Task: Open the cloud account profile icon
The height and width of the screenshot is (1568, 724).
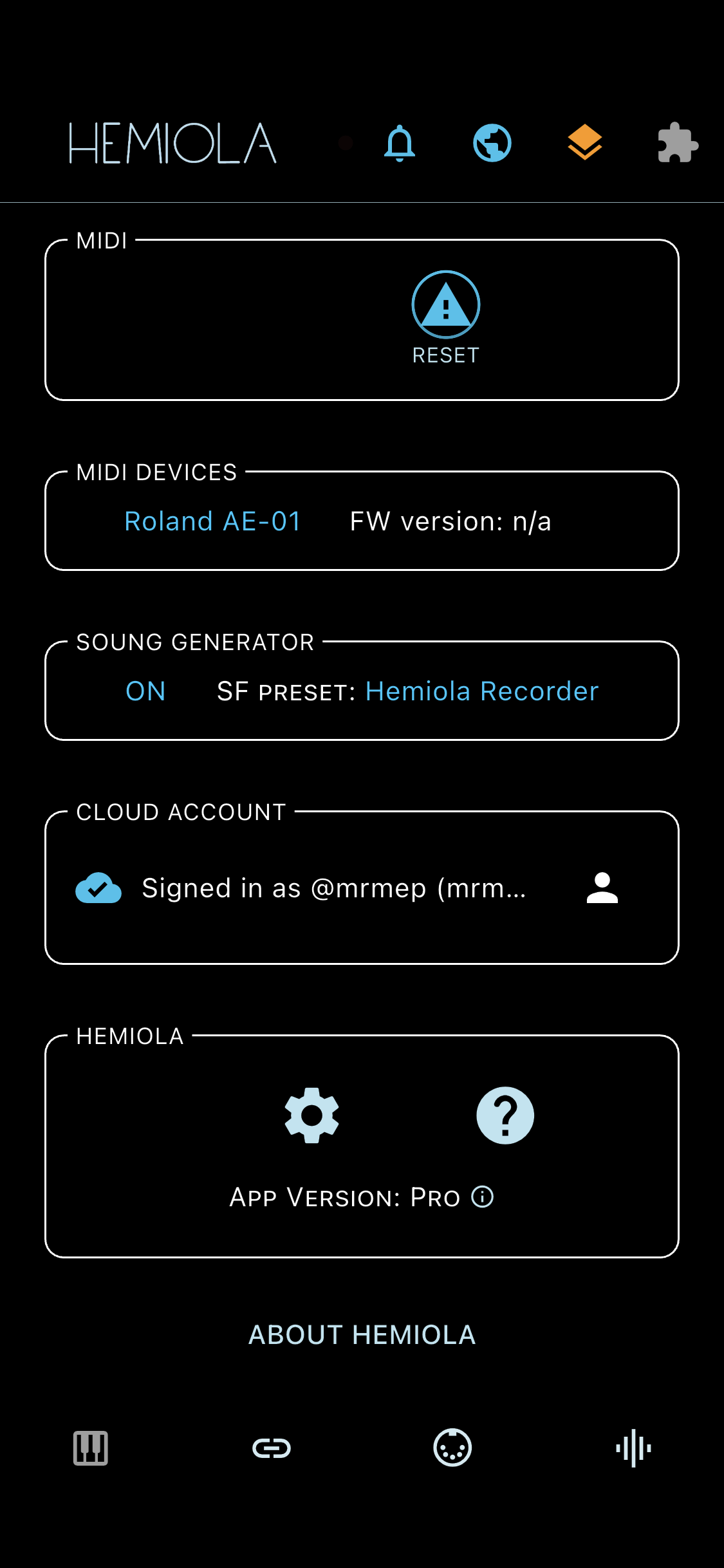Action: 602,888
